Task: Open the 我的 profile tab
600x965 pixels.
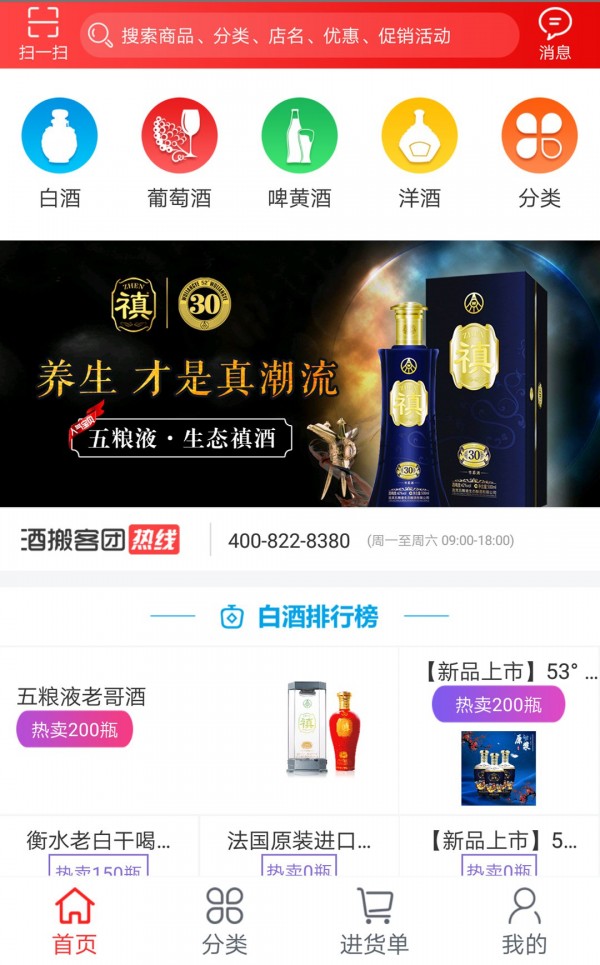Action: (x=524, y=920)
